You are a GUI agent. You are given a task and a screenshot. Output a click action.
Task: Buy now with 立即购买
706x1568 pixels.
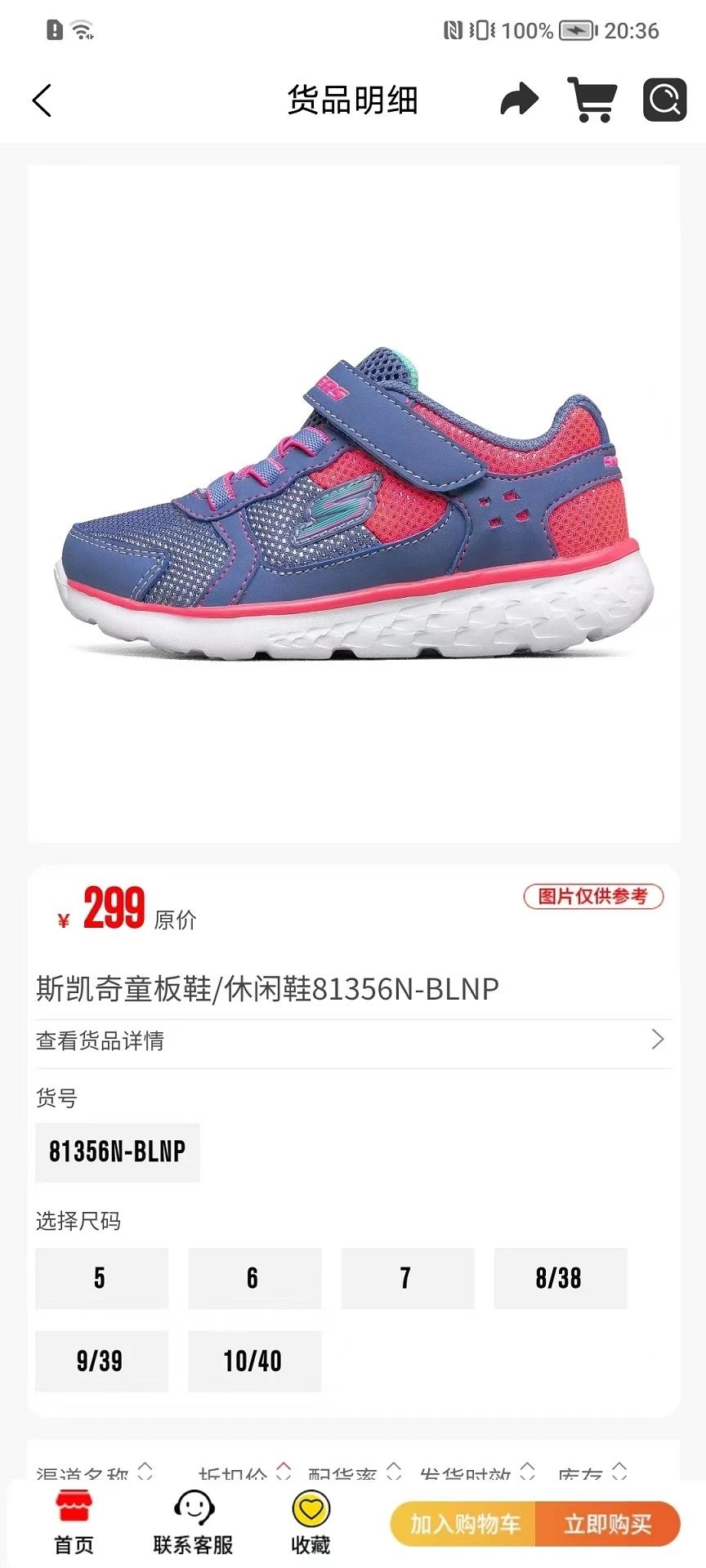[608, 1524]
